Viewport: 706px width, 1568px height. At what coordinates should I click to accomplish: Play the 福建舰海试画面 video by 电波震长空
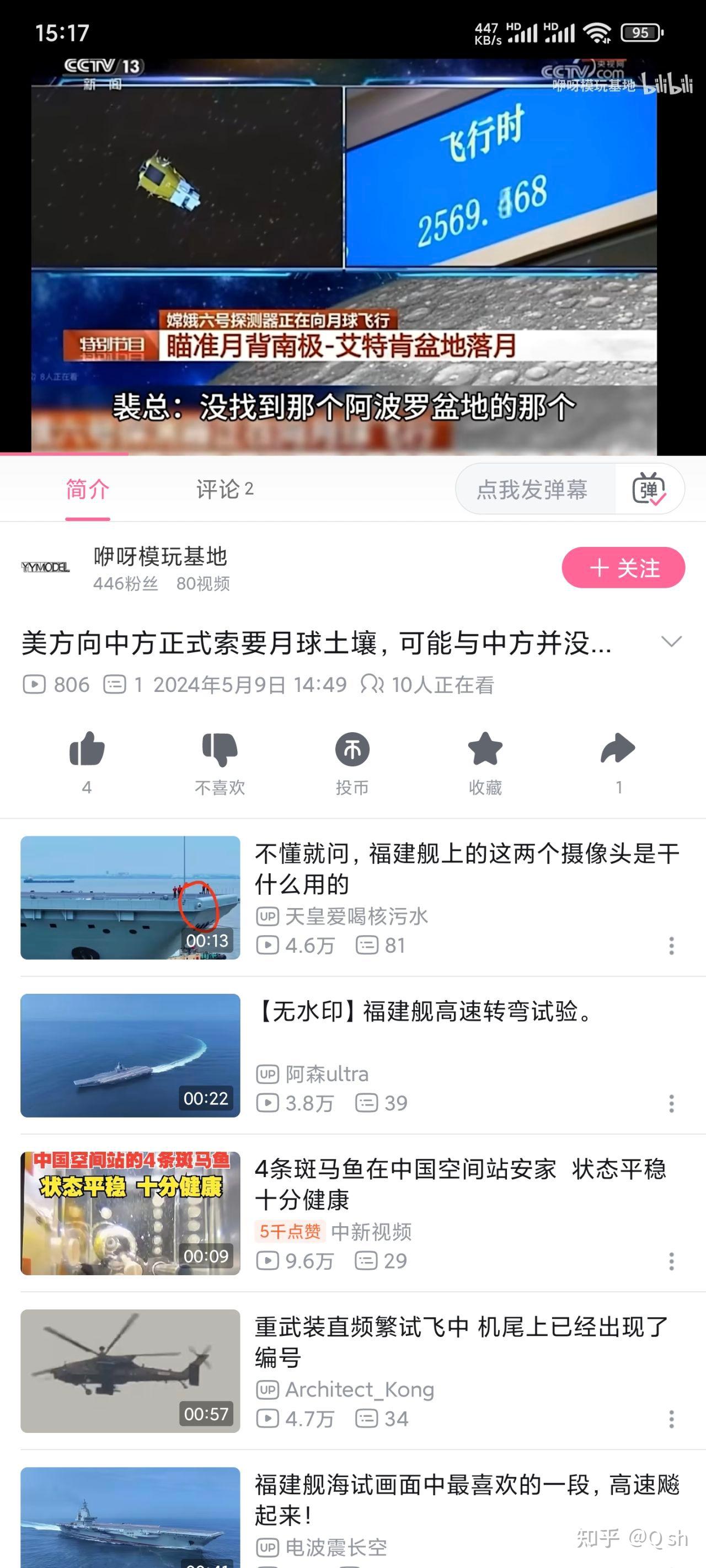tap(466, 1500)
